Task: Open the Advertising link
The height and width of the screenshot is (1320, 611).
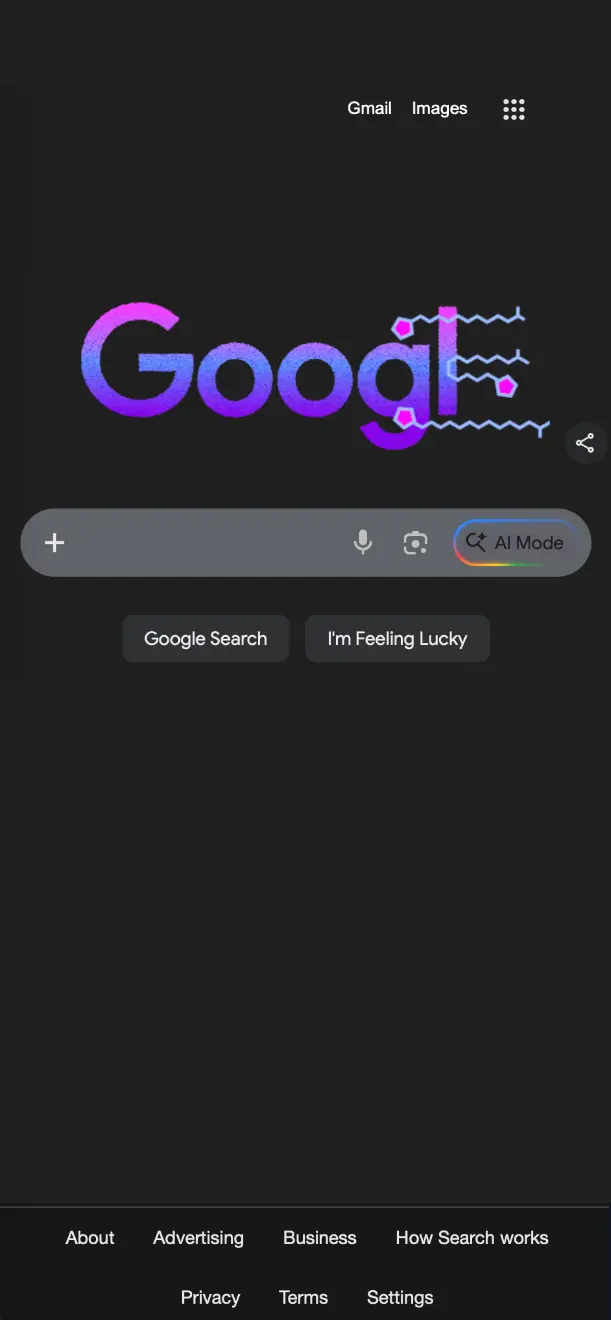Action: coord(198,1237)
